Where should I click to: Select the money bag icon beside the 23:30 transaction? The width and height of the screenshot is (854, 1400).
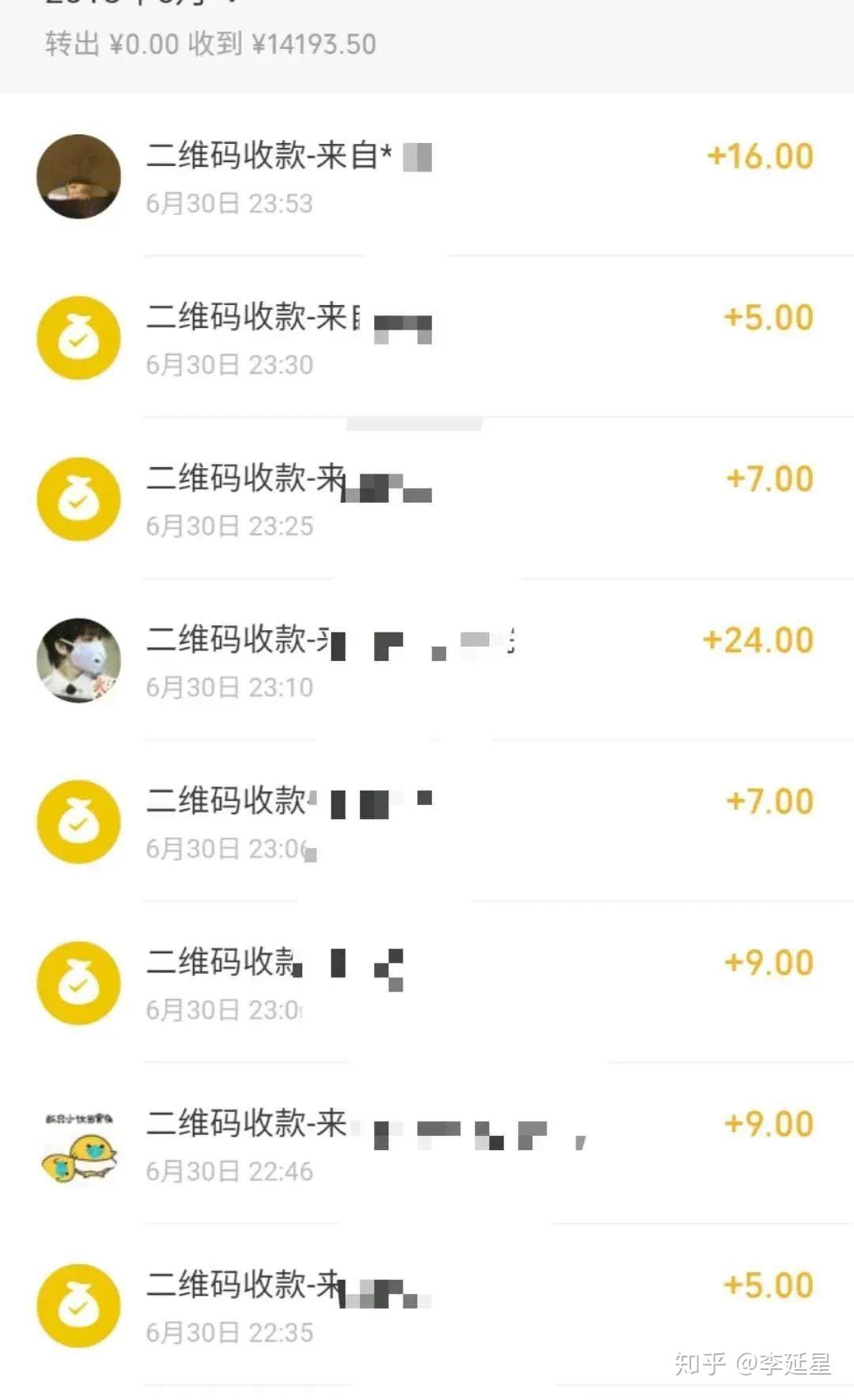pyautogui.click(x=78, y=338)
